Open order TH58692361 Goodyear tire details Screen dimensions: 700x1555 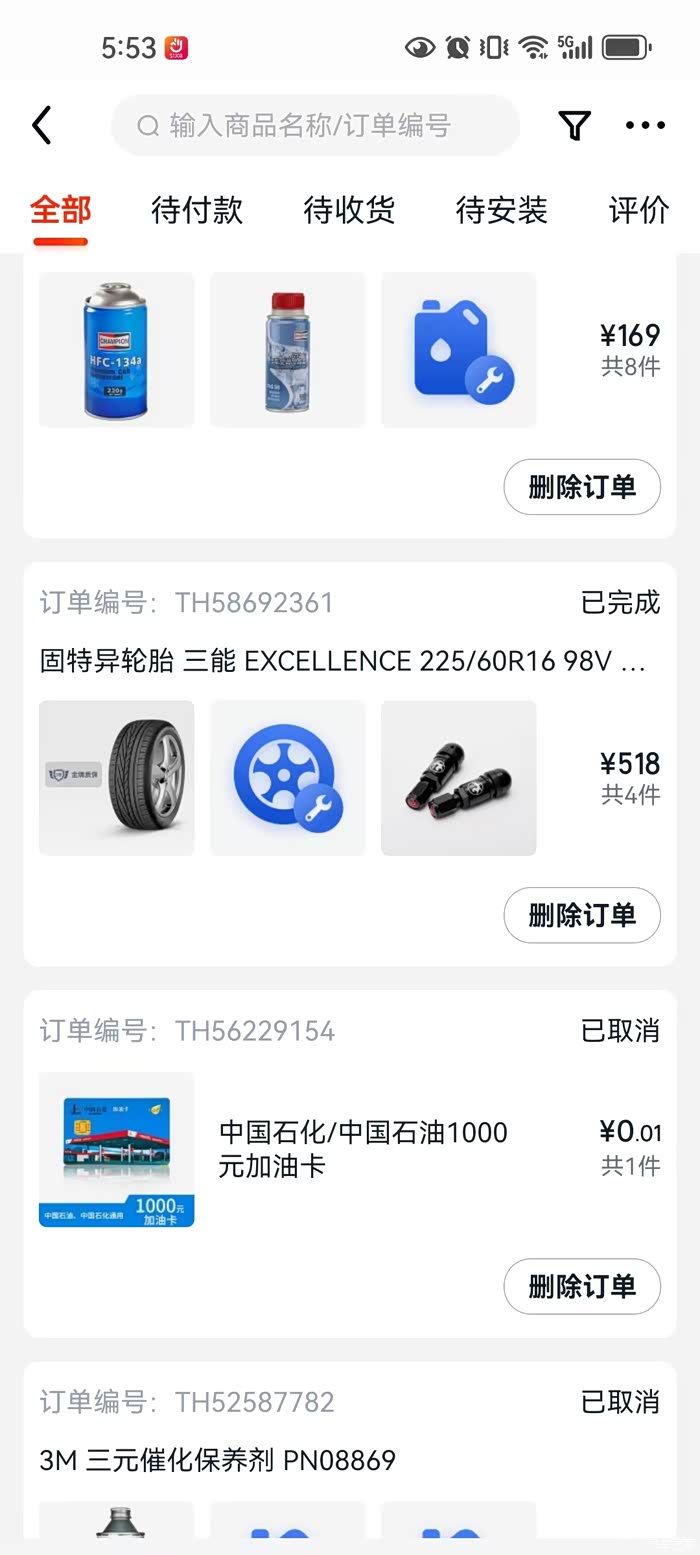click(x=342, y=662)
